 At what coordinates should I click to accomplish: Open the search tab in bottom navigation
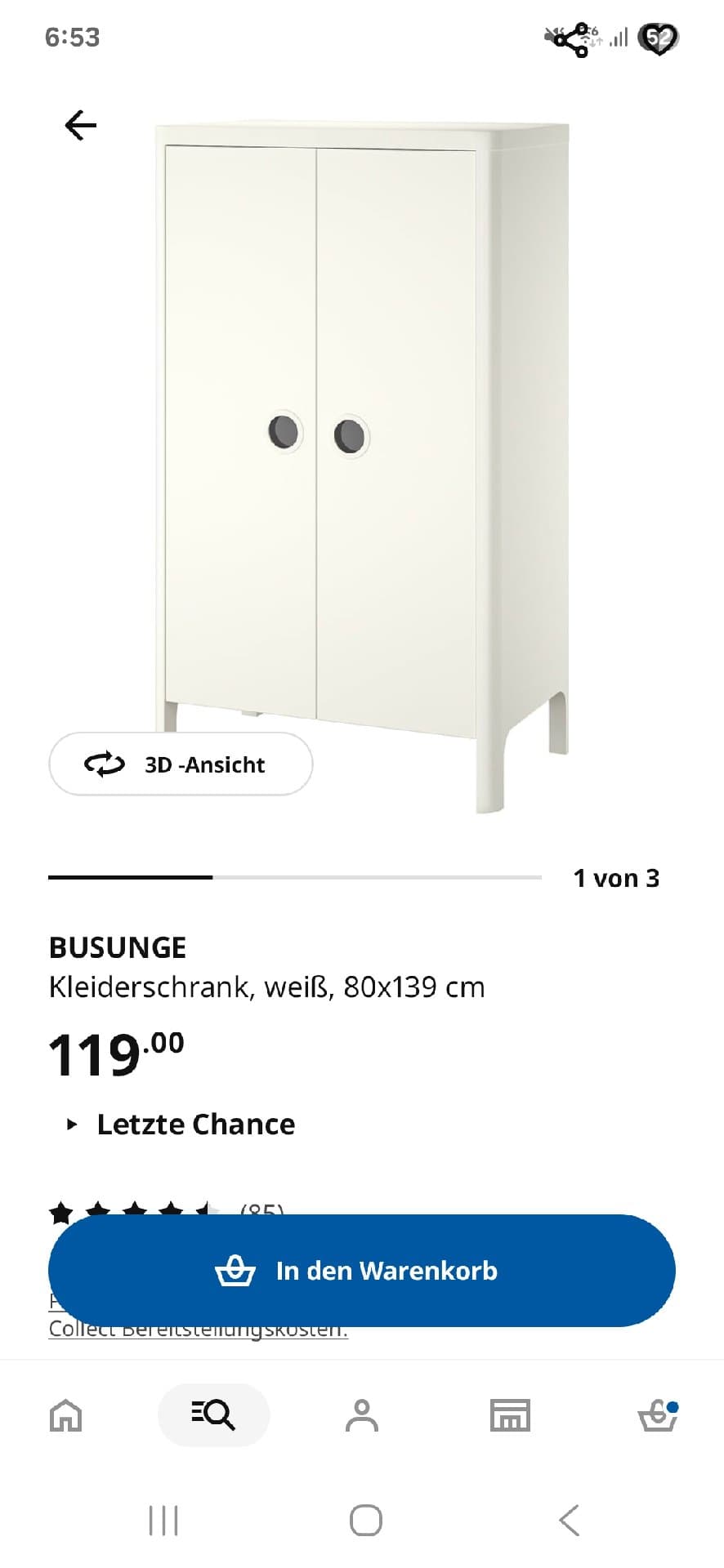coord(213,1415)
